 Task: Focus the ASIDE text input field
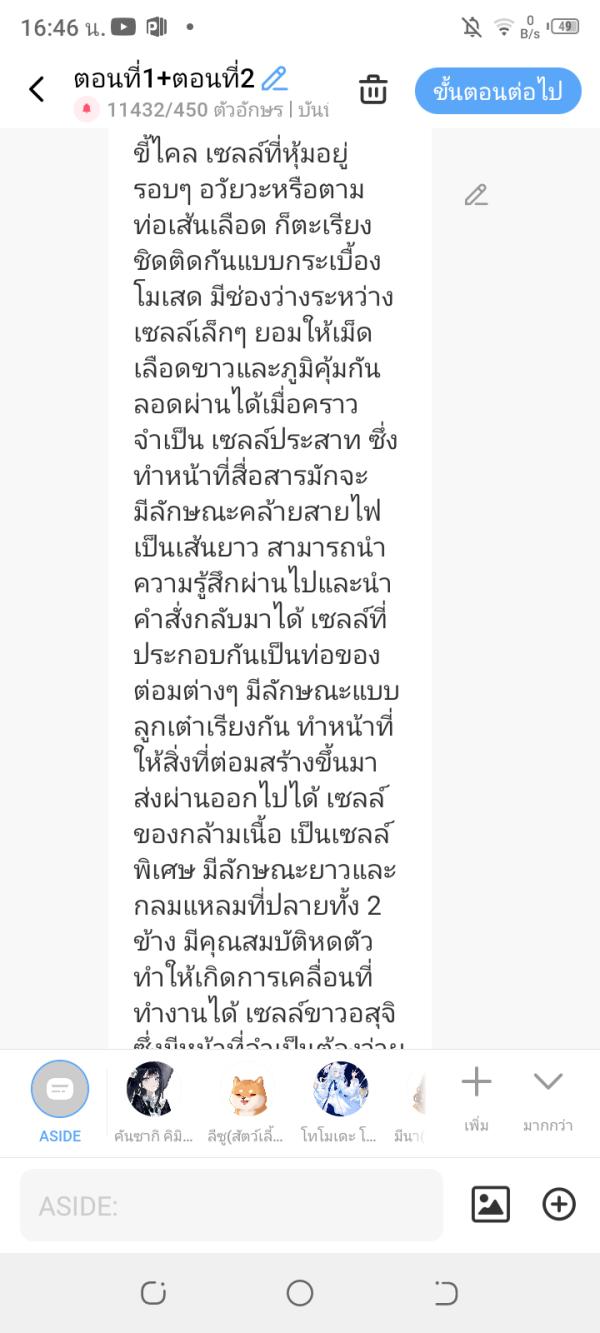[231, 1205]
